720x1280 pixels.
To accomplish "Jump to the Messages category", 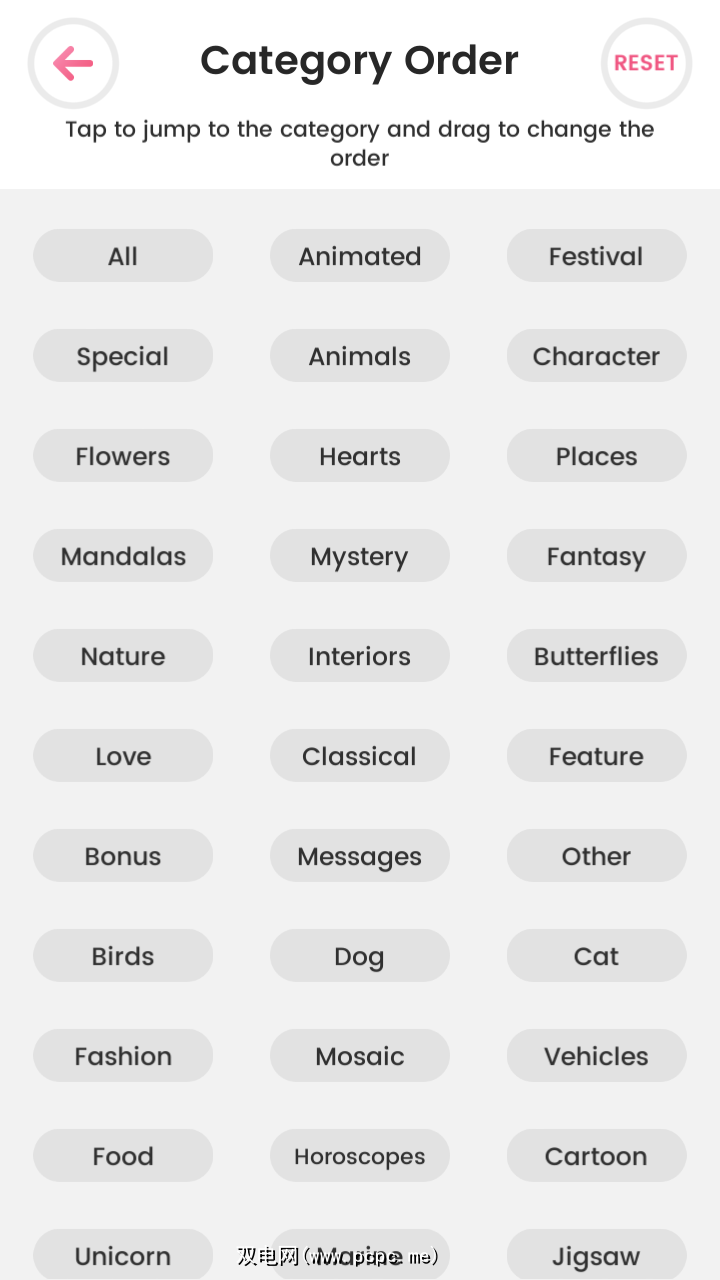I will [x=360, y=856].
